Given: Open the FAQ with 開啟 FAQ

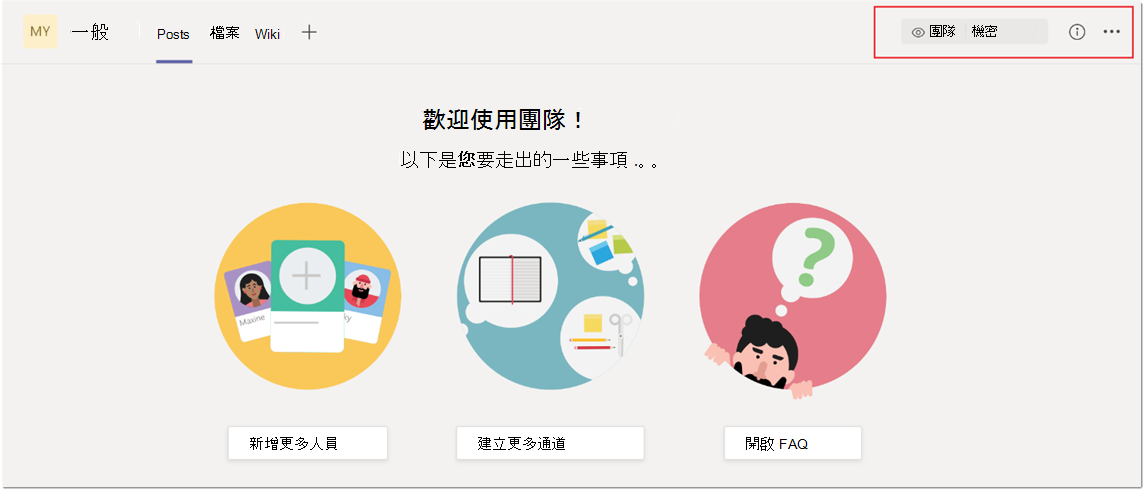Looking at the screenshot, I should point(792,443).
